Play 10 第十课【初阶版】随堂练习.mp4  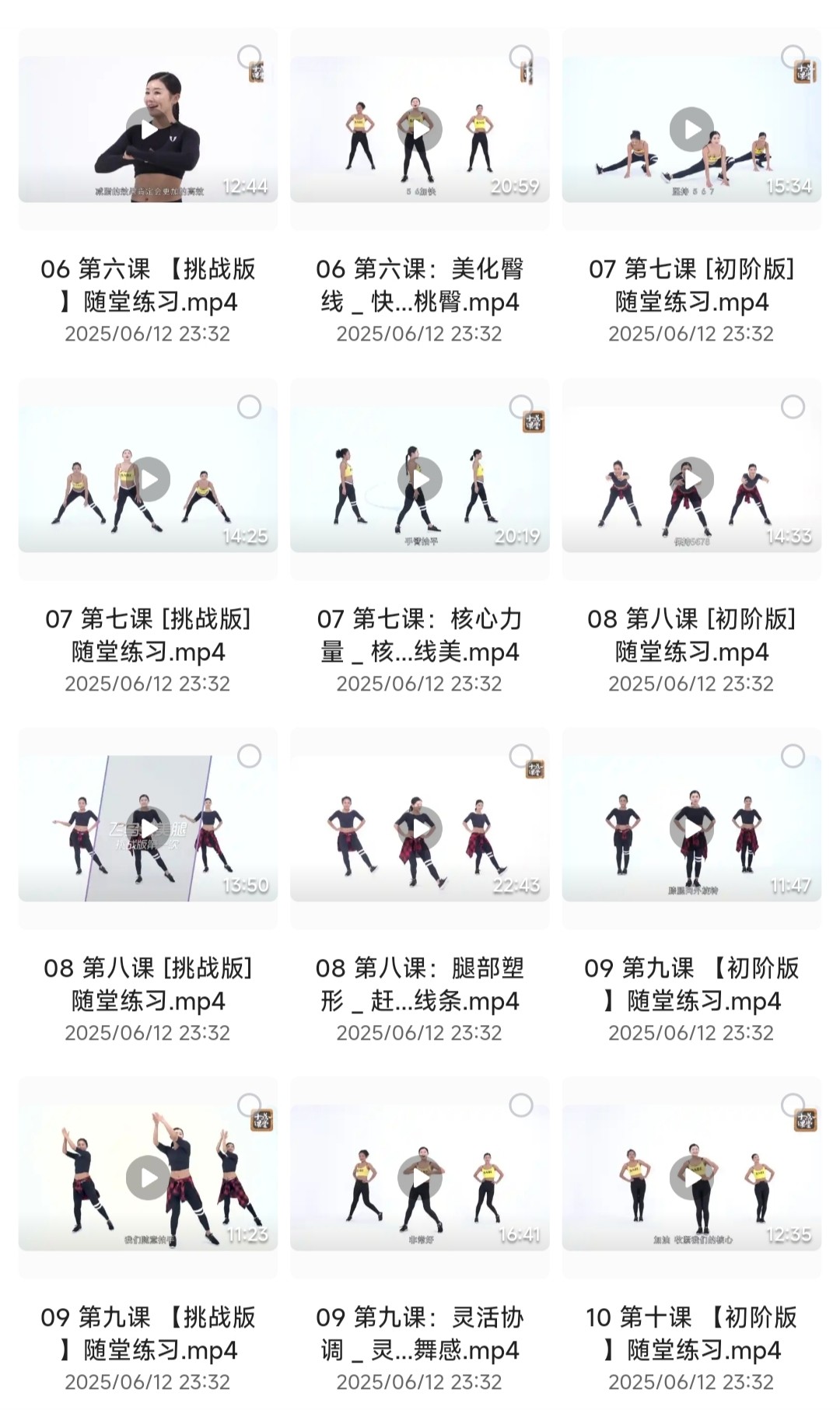point(691,1178)
